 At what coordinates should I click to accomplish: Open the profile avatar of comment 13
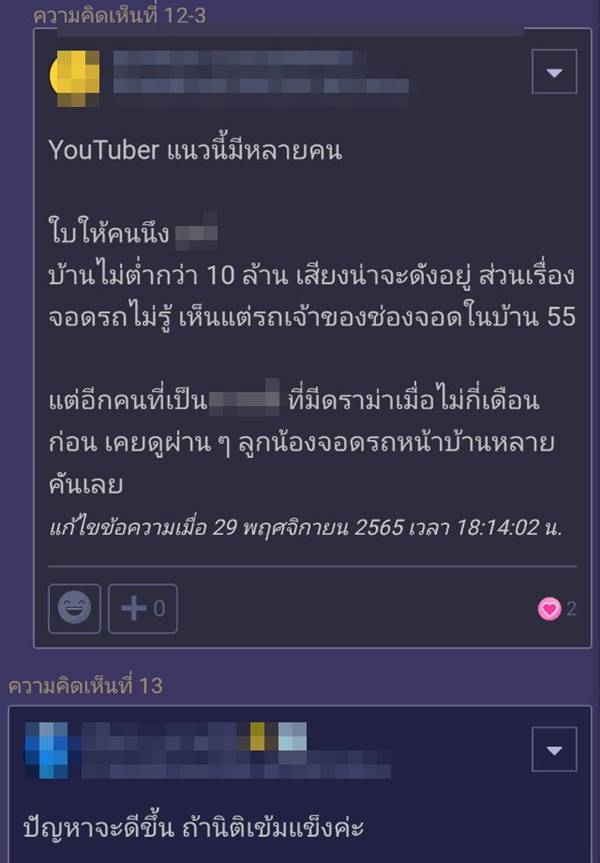pos(46,750)
